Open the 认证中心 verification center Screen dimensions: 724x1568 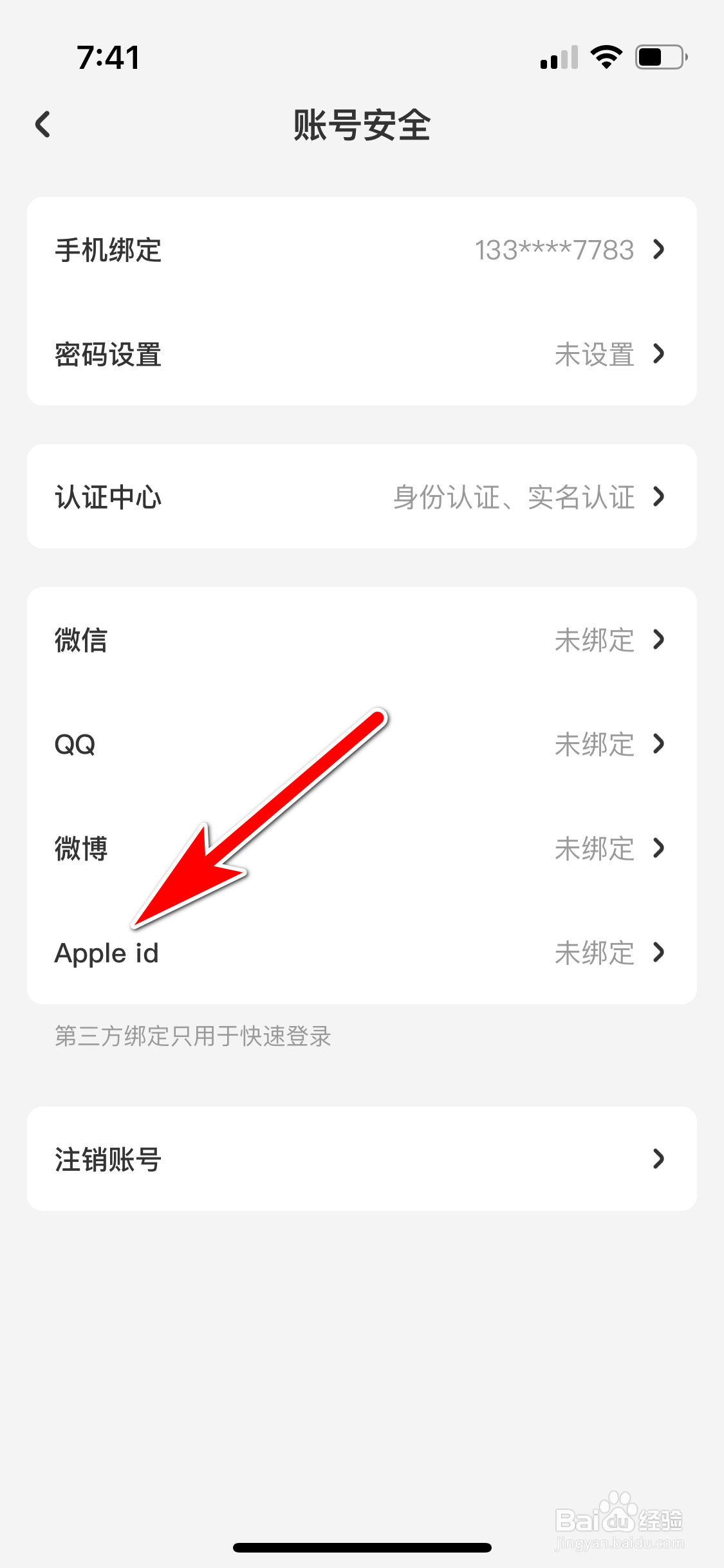coord(362,496)
